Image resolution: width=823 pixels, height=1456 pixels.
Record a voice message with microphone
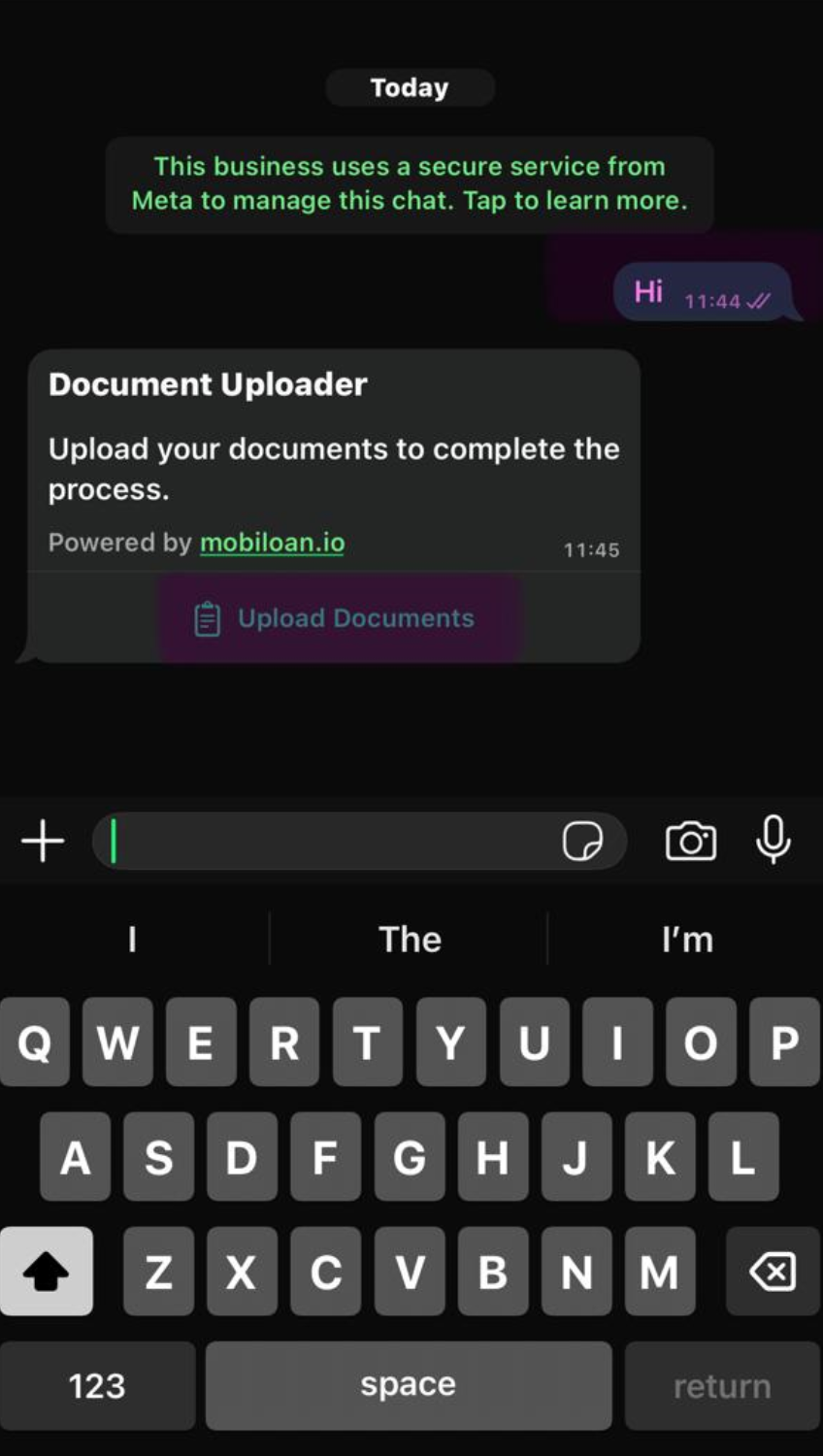774,839
